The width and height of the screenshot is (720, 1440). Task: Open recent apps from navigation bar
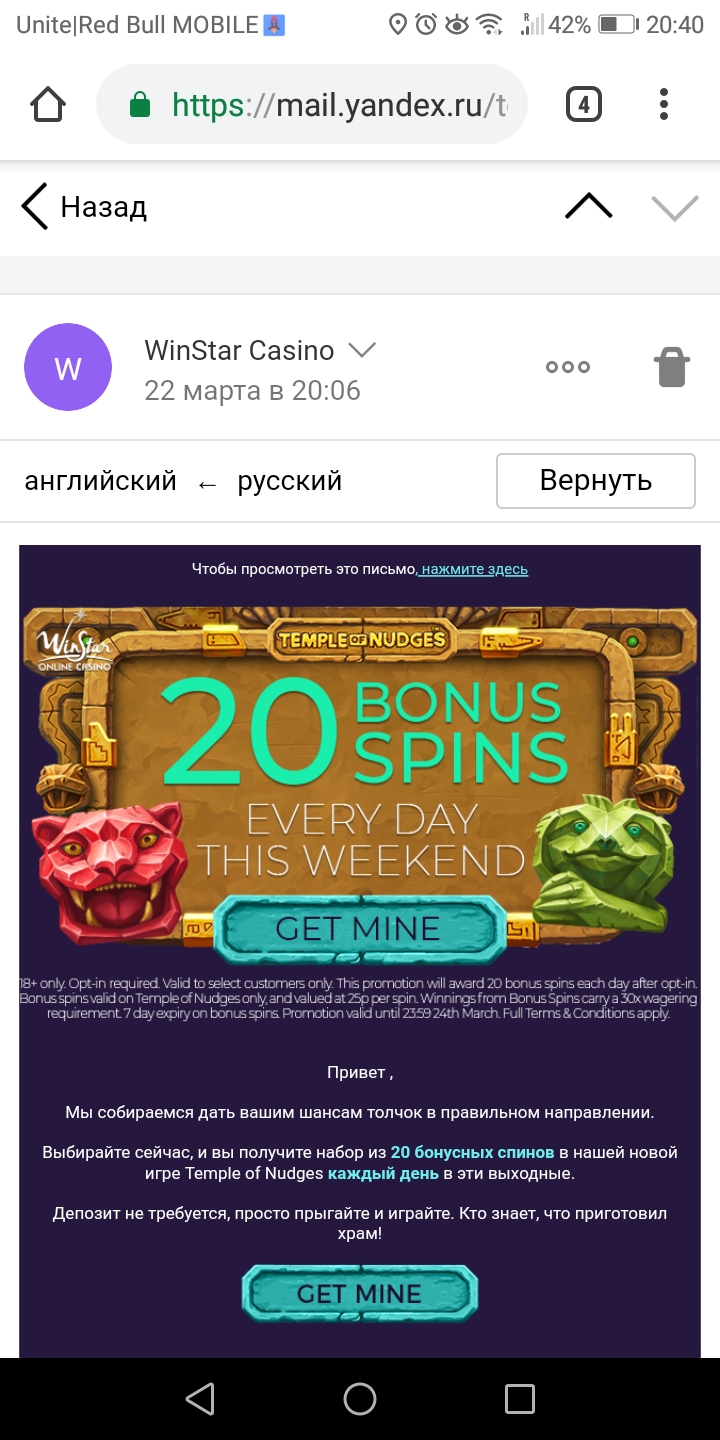tap(519, 1399)
